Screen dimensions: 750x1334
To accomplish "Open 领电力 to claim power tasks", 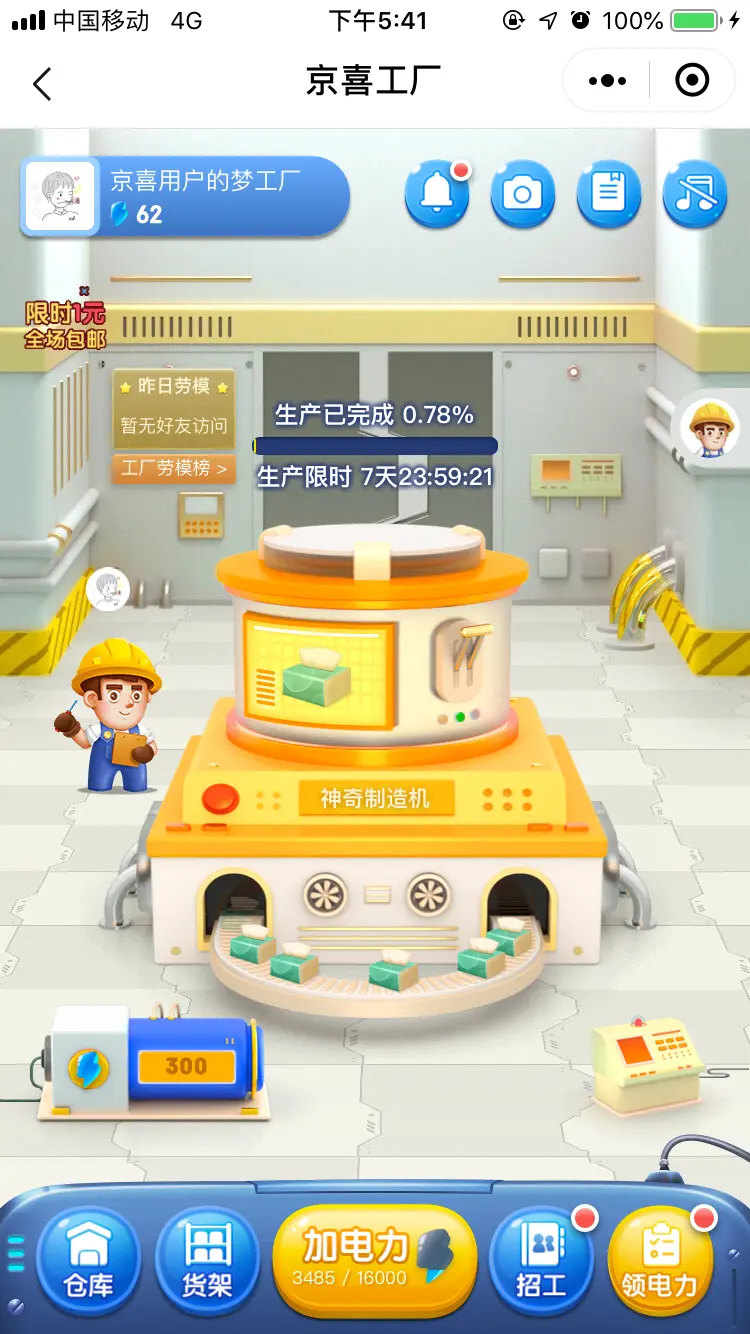I will [660, 1264].
